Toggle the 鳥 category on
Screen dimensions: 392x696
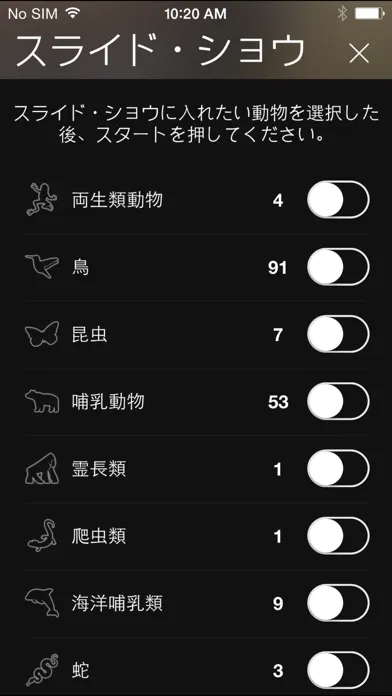[x=338, y=267]
